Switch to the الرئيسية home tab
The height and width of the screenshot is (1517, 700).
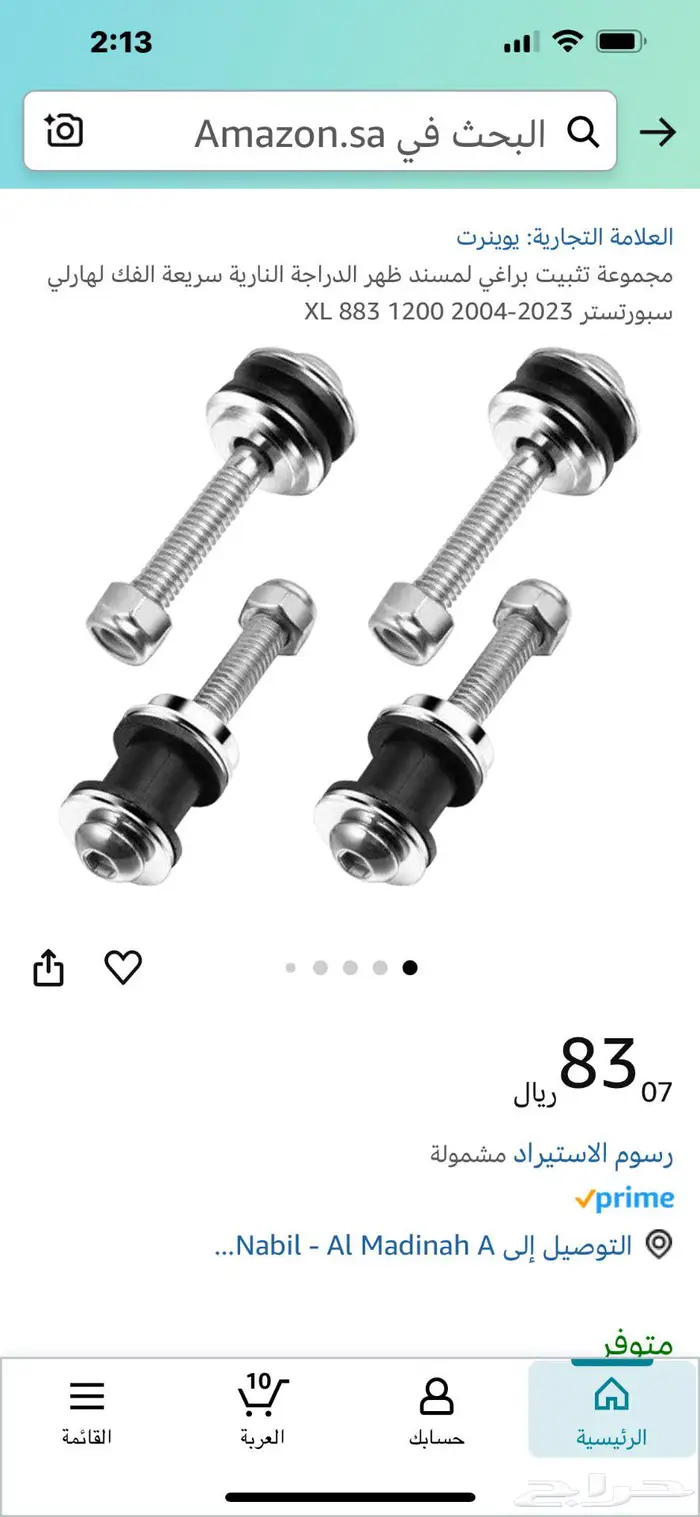point(611,1410)
